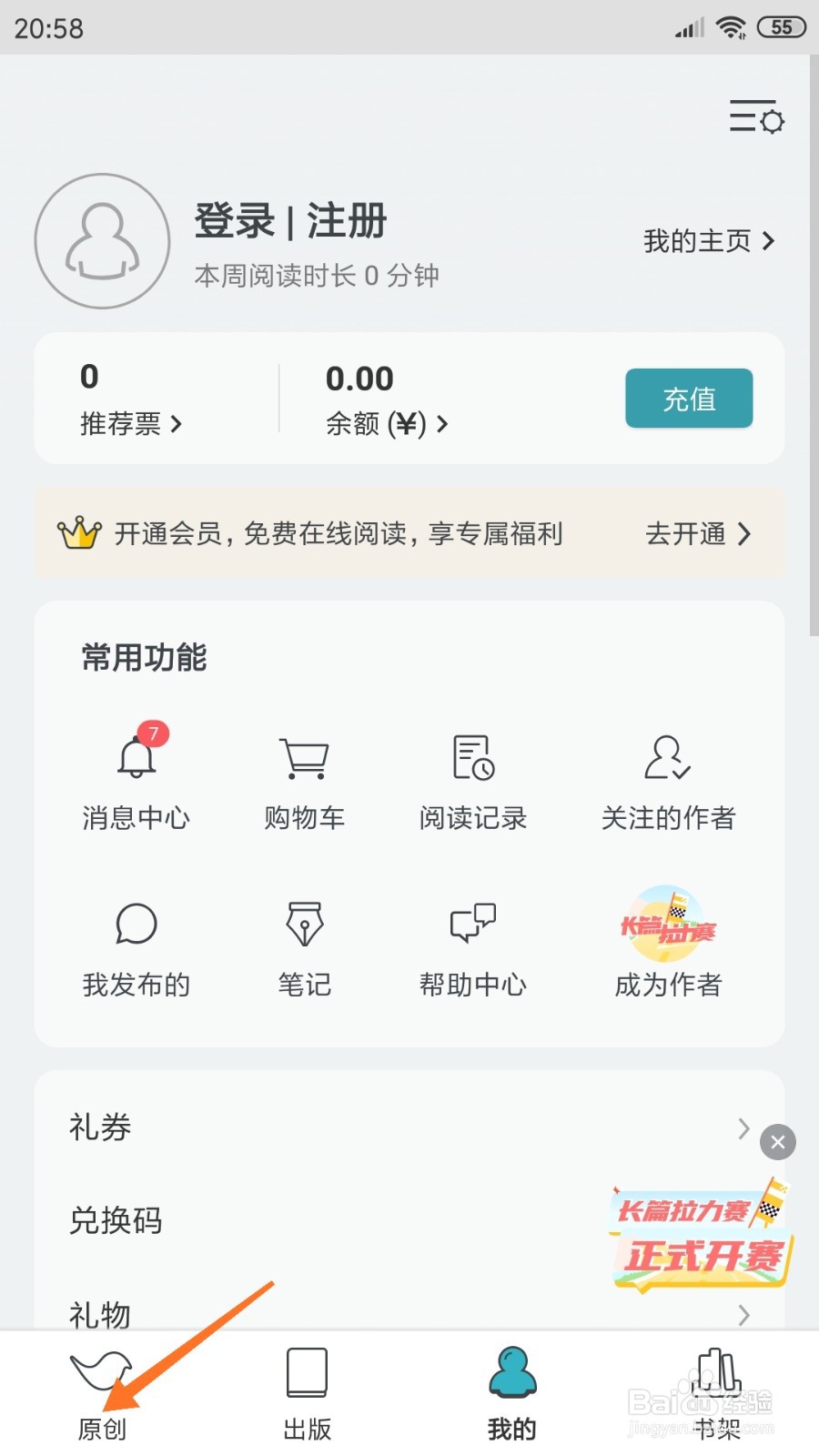Open the 礼券 list chevron

point(743,1128)
